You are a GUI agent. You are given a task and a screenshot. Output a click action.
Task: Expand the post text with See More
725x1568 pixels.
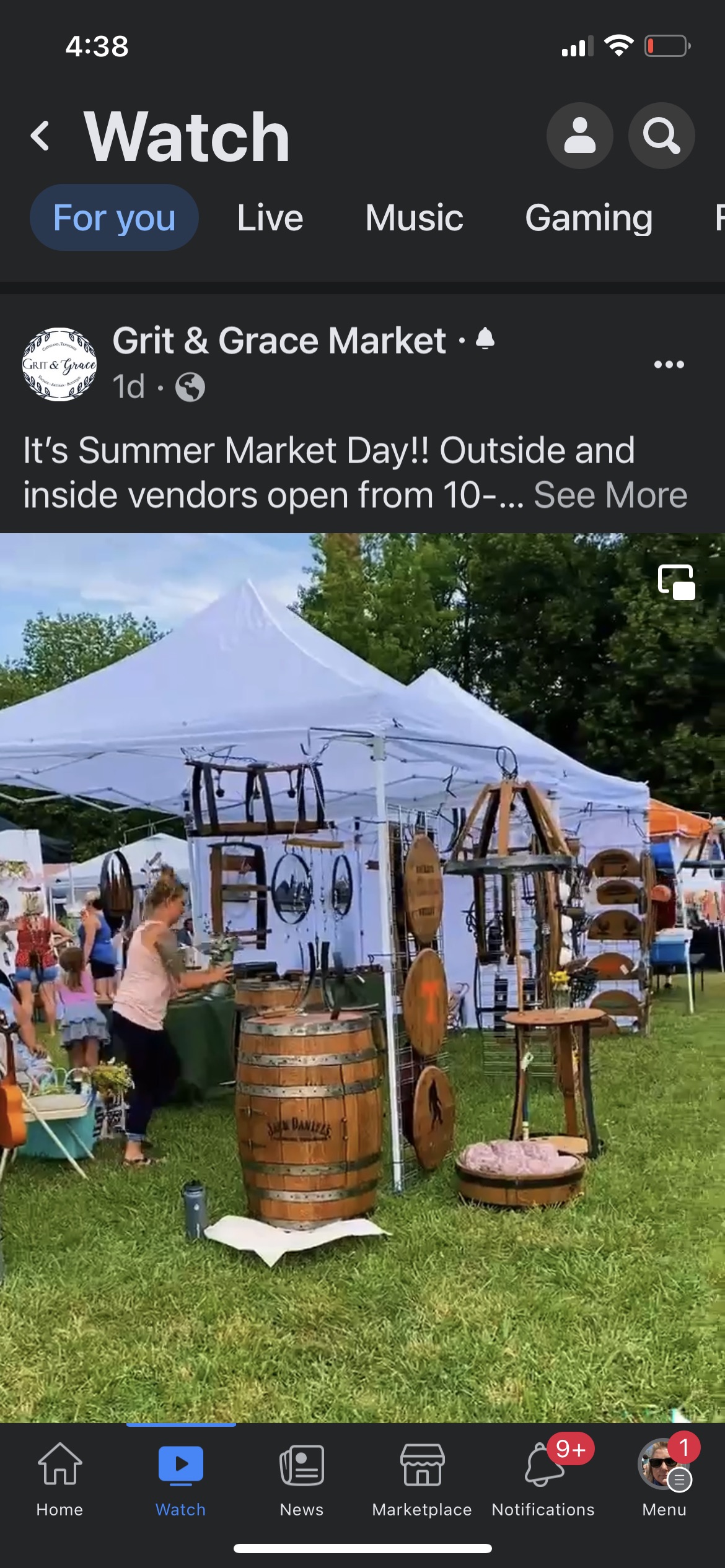(x=610, y=495)
